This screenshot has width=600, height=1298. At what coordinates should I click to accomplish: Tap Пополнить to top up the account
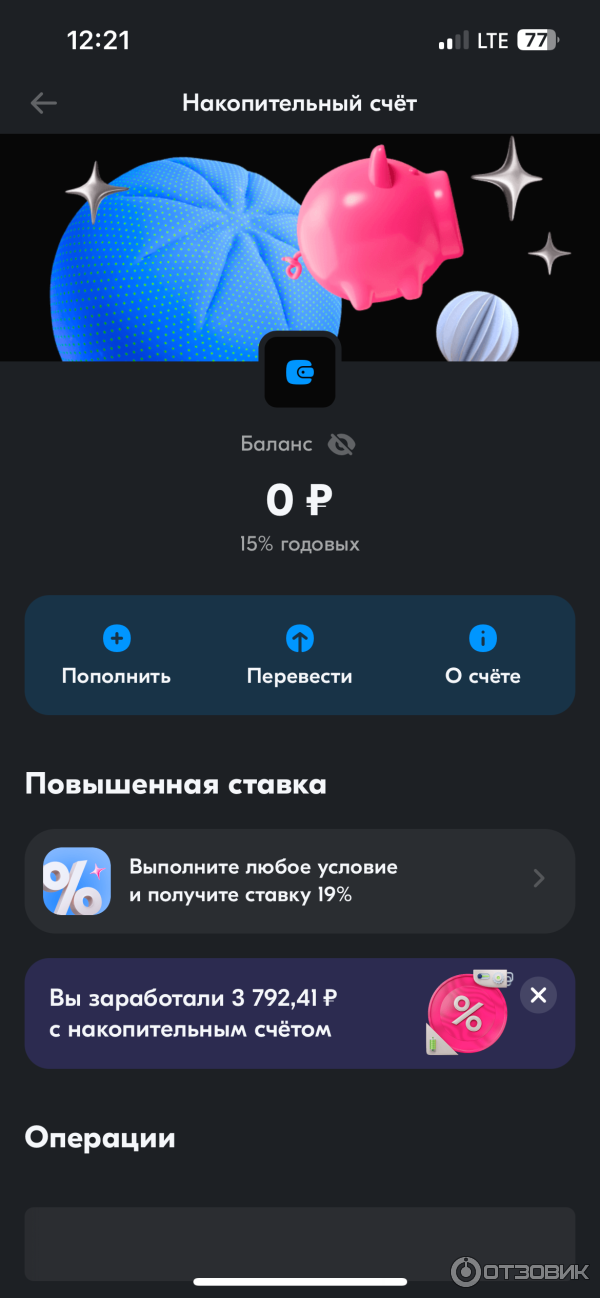click(116, 655)
